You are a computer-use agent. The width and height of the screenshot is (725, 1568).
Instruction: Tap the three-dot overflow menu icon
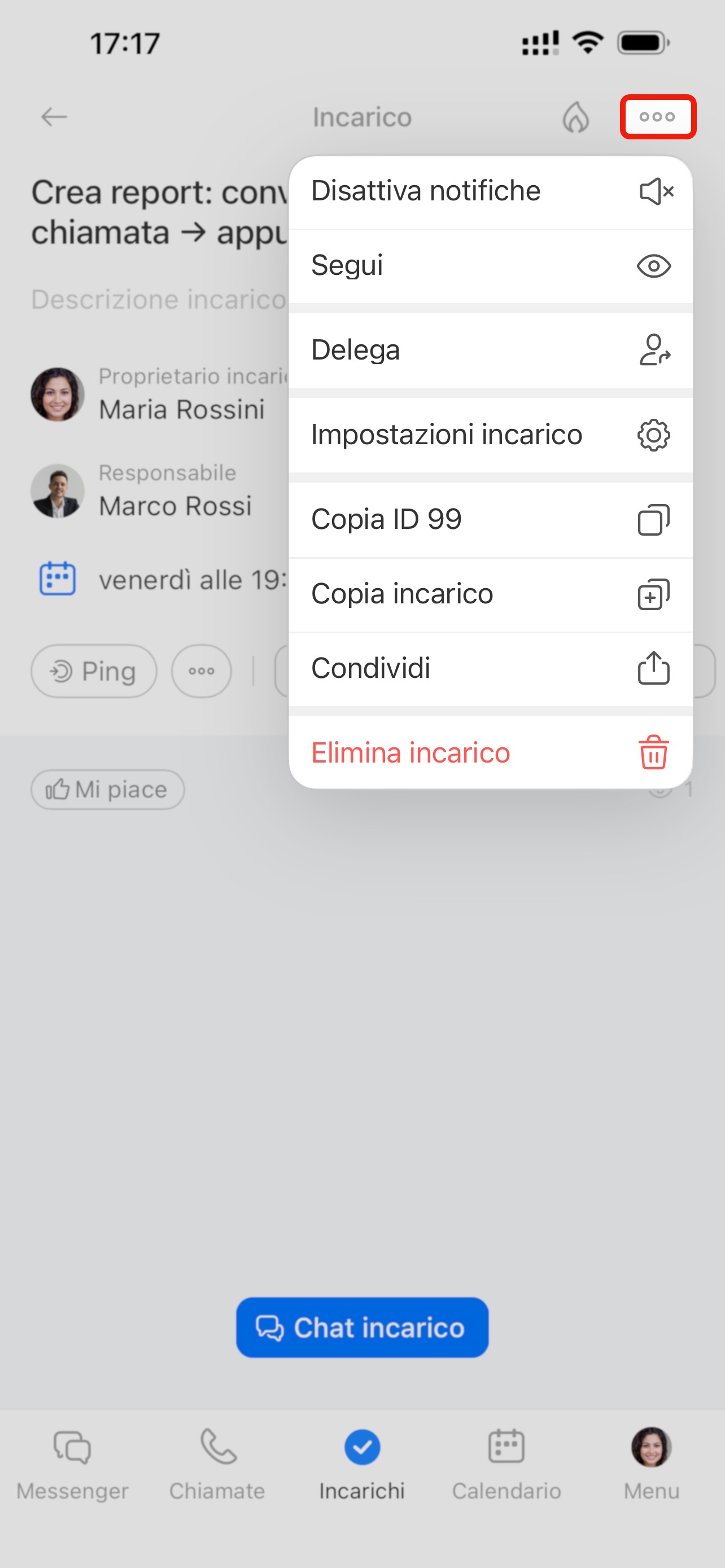tap(657, 117)
